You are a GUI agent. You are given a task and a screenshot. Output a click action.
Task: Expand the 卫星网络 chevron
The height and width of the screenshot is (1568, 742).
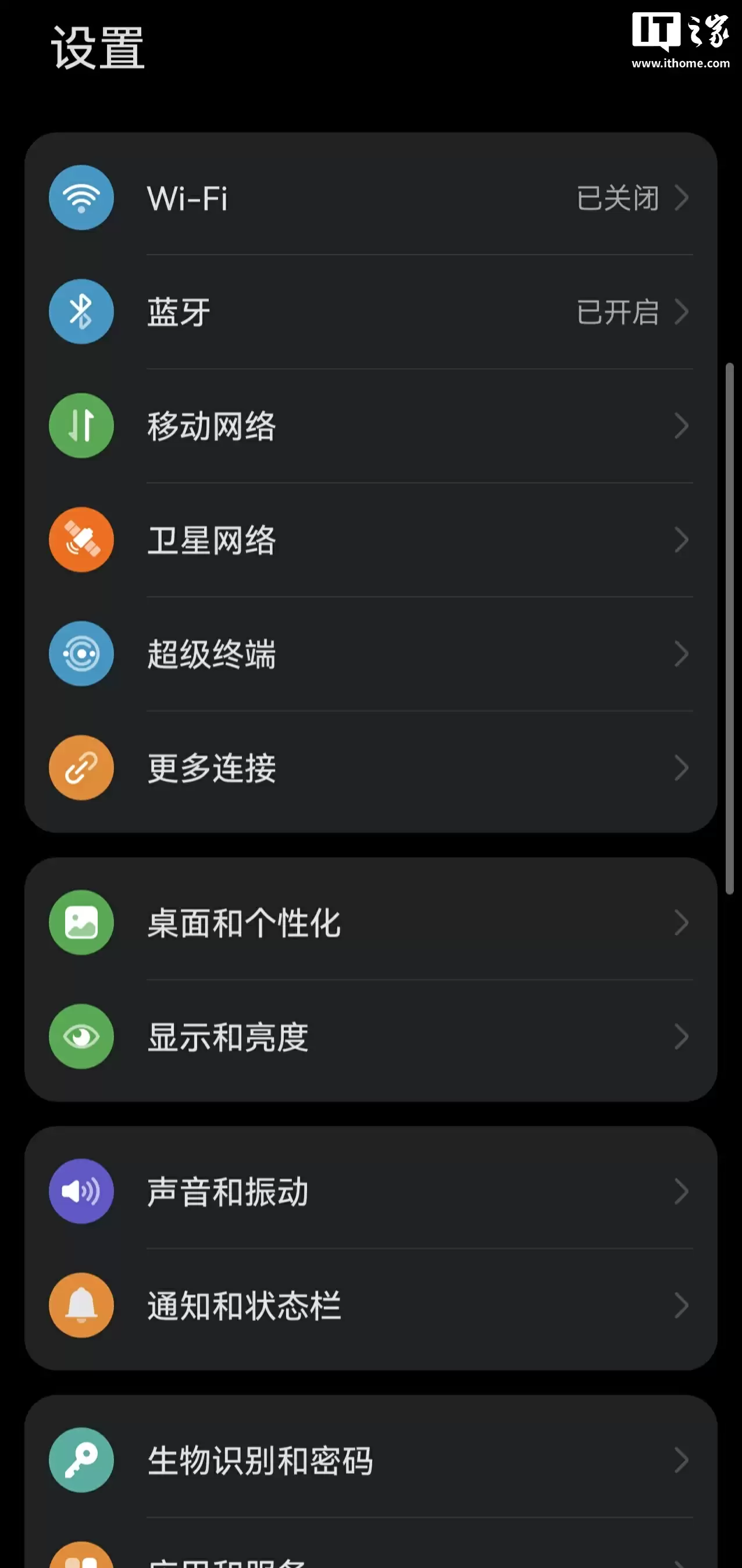682,540
